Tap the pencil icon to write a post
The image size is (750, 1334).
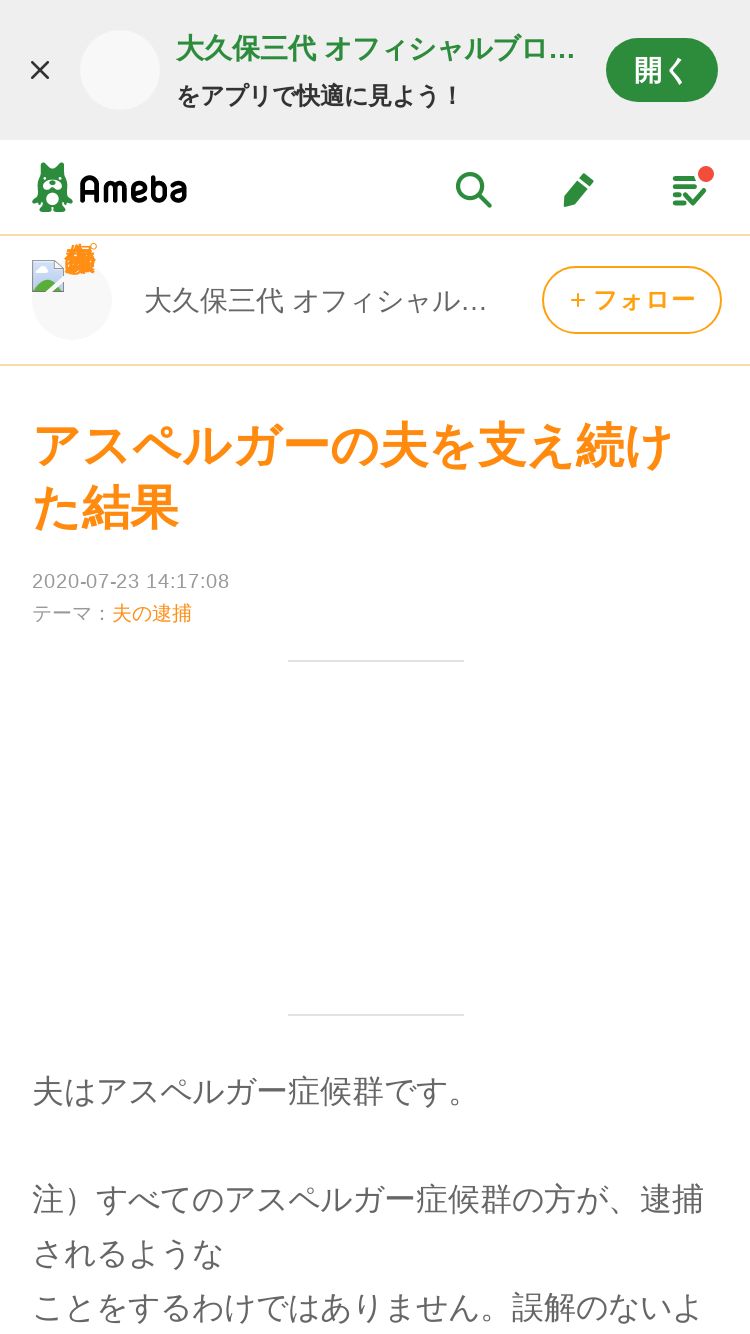click(579, 189)
